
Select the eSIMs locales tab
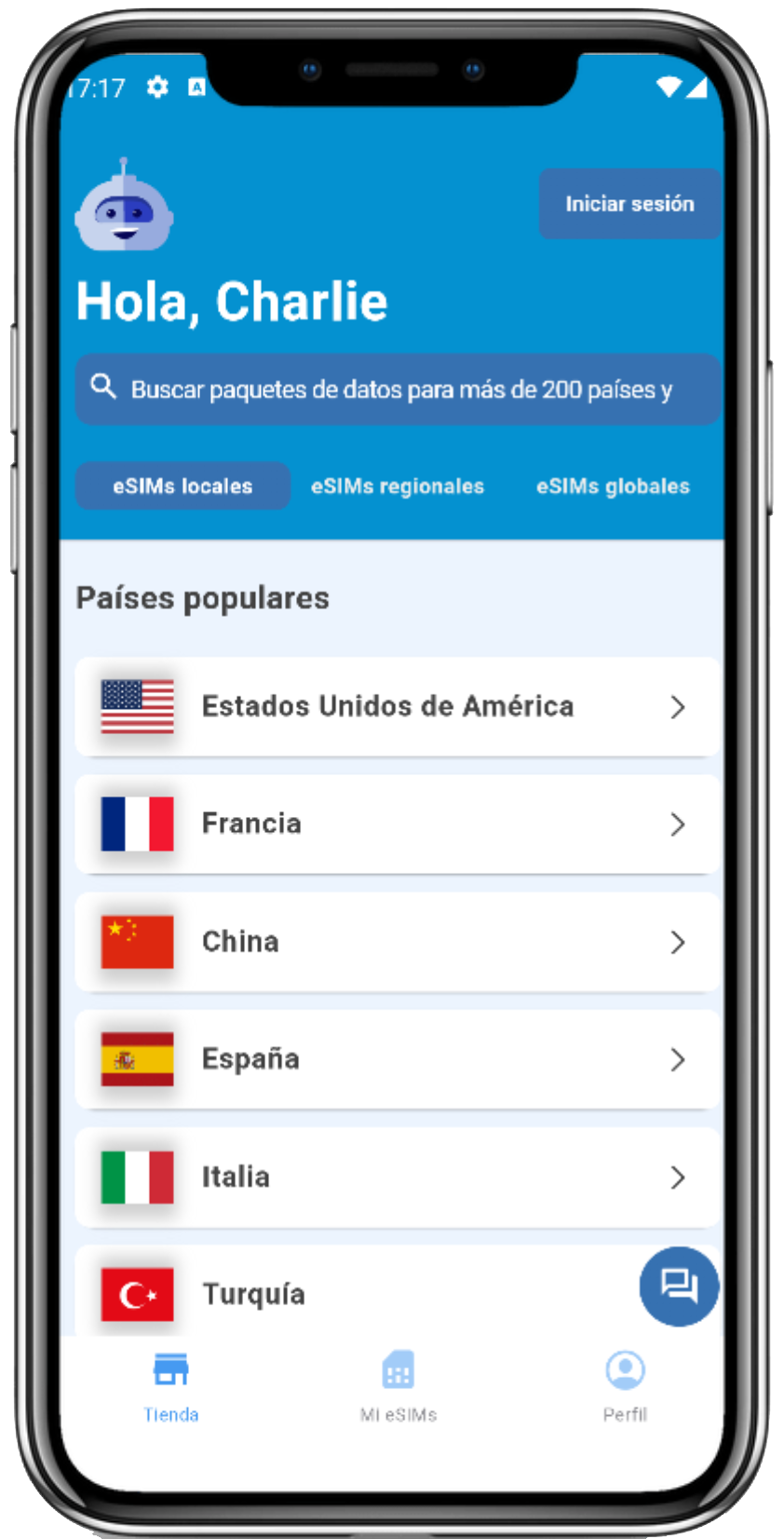click(x=182, y=486)
